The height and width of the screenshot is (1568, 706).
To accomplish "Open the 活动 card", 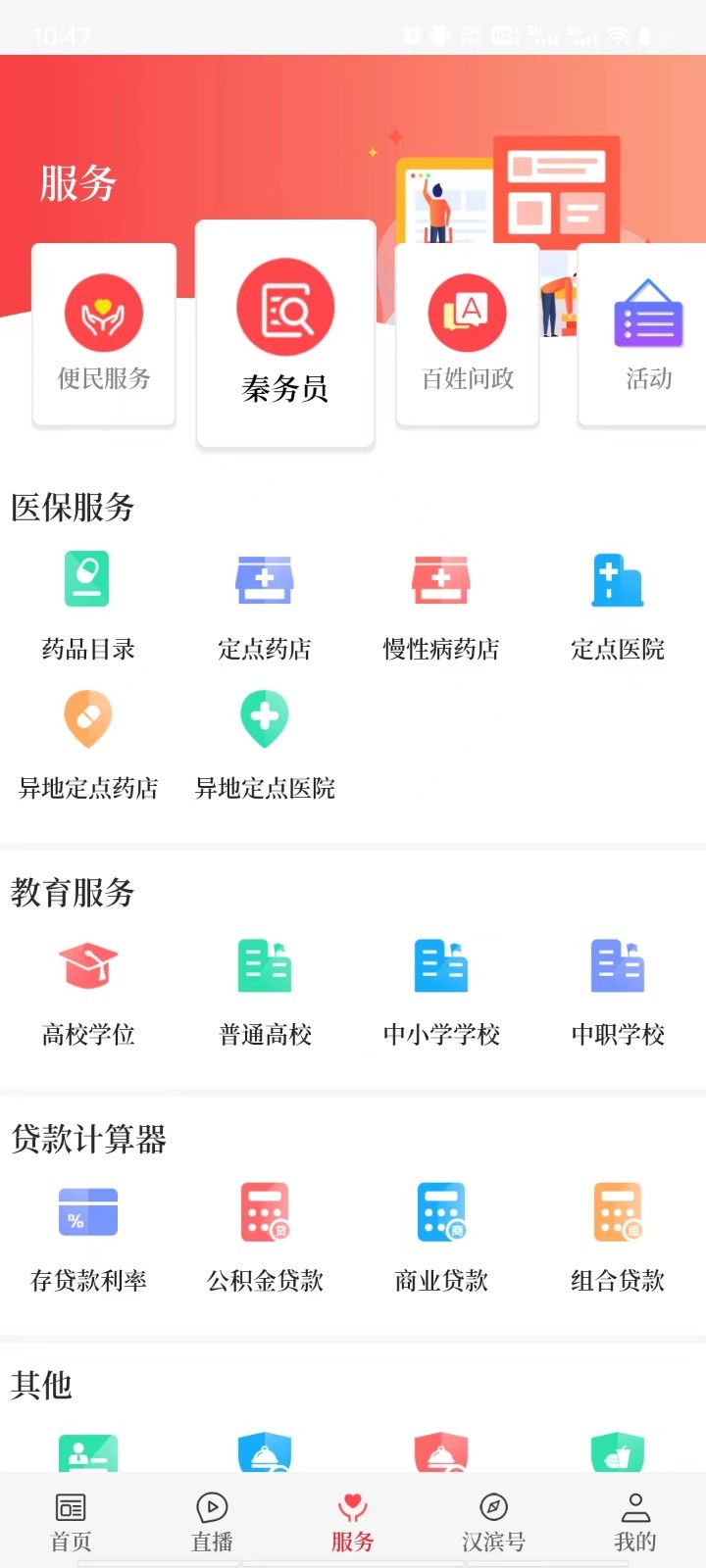I will (647, 334).
